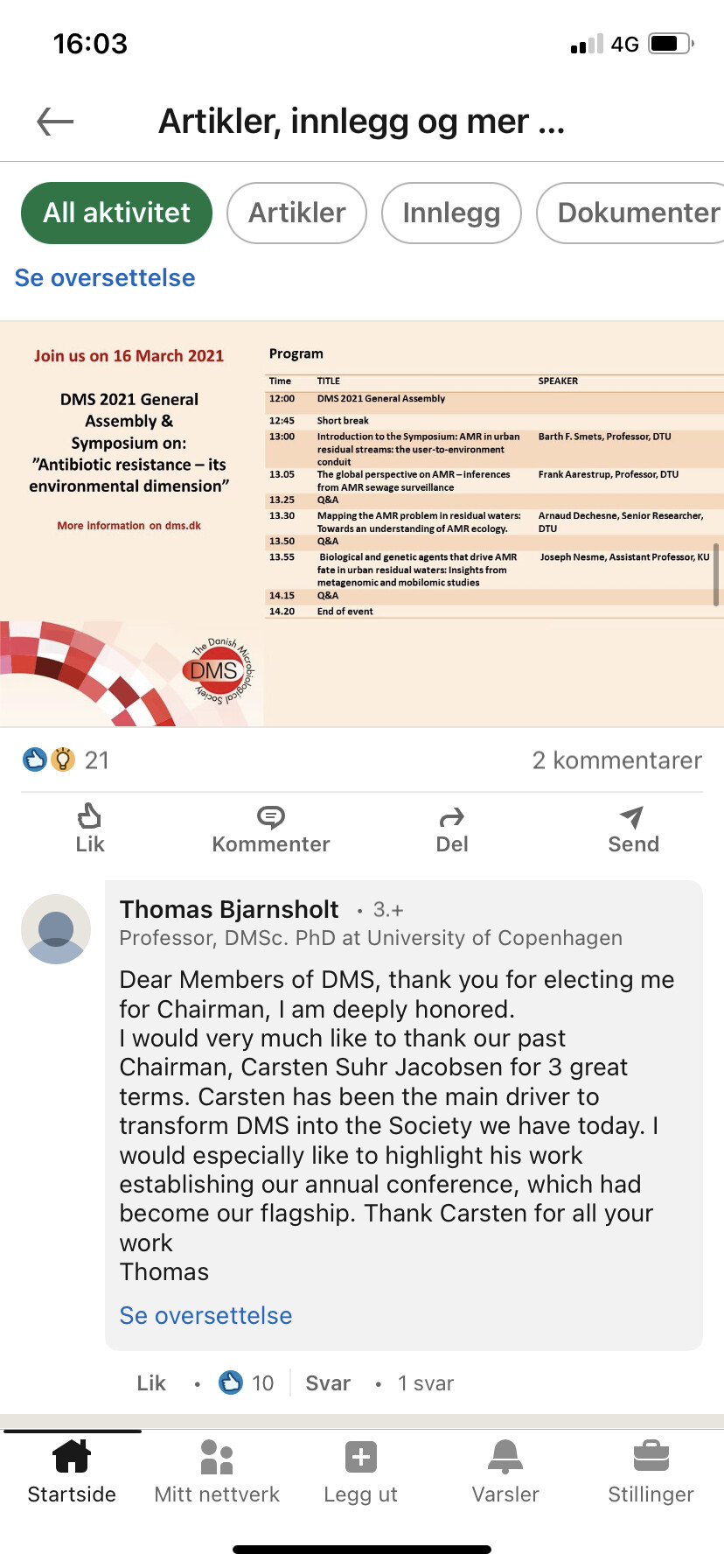
Task: Tap Kommenter to write a comment
Action: click(x=271, y=828)
